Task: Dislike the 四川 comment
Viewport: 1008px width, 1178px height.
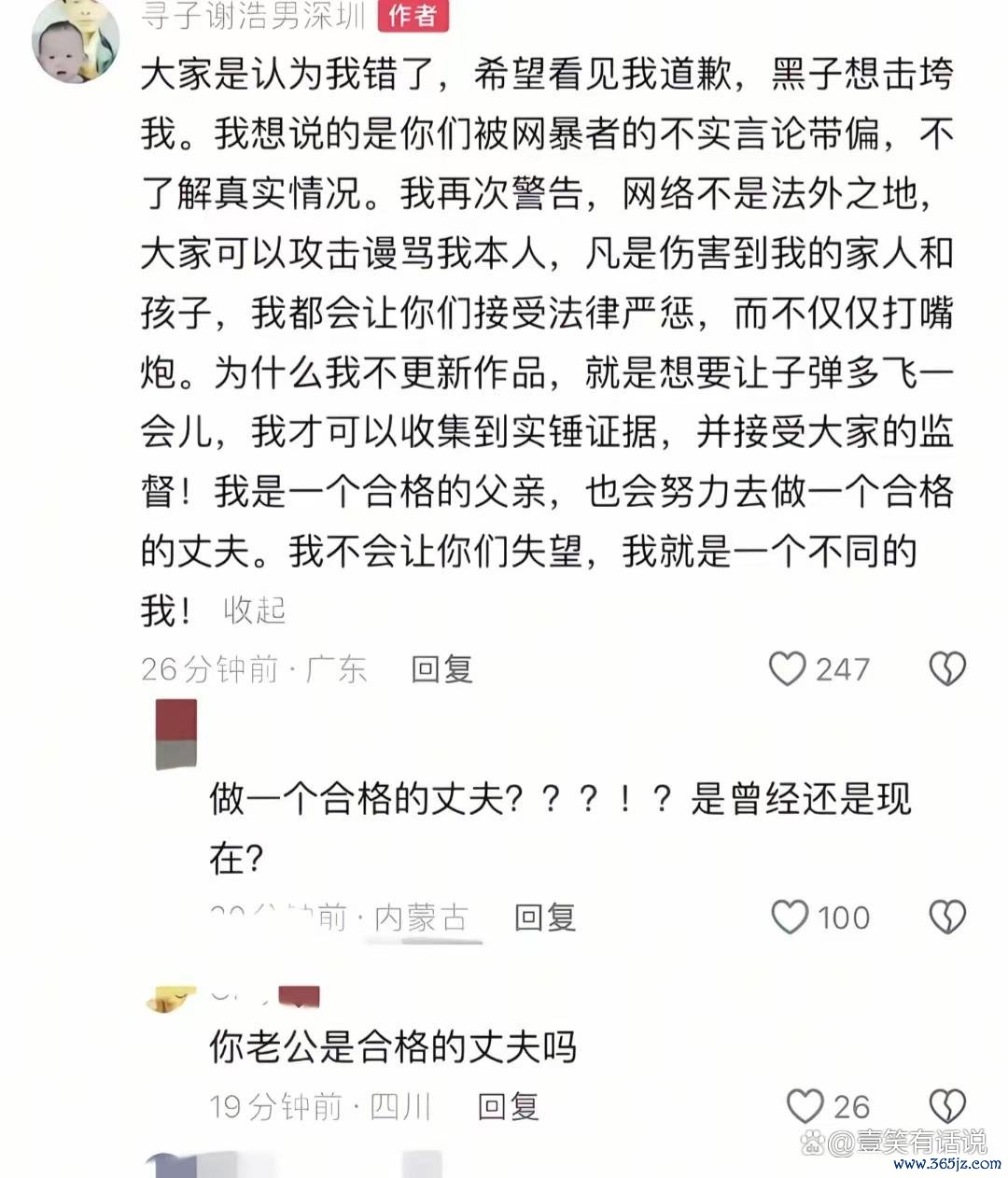Action: point(947,1107)
